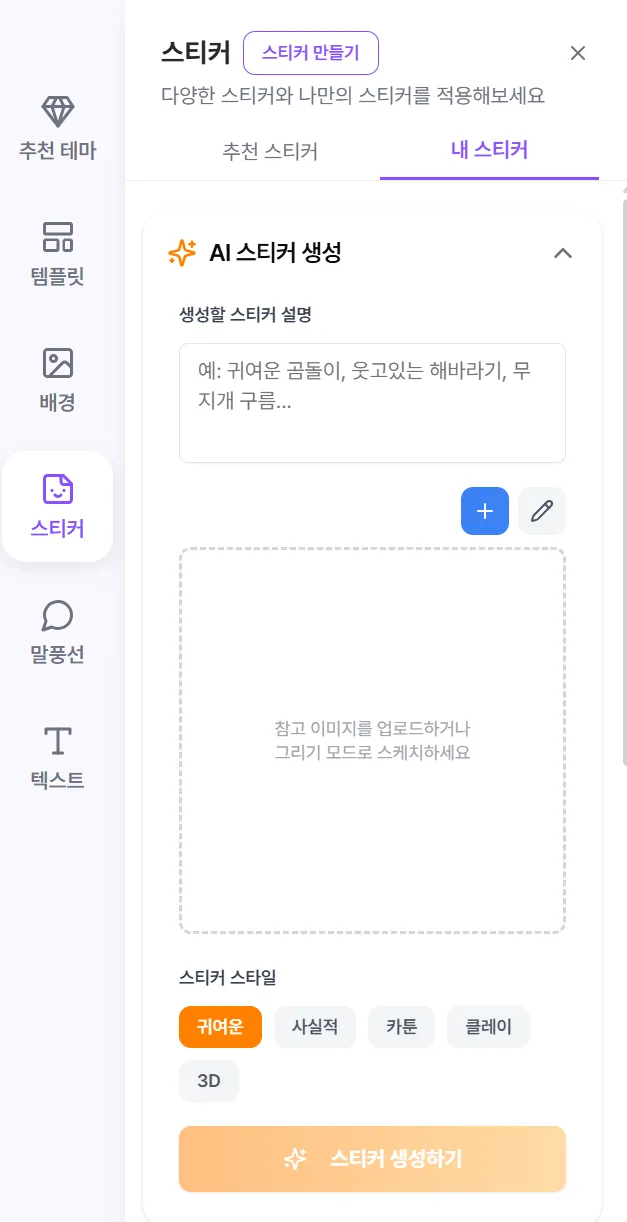The width and height of the screenshot is (627, 1222).
Task: Switch to the 추천 스티커 tab
Action: [x=270, y=152]
